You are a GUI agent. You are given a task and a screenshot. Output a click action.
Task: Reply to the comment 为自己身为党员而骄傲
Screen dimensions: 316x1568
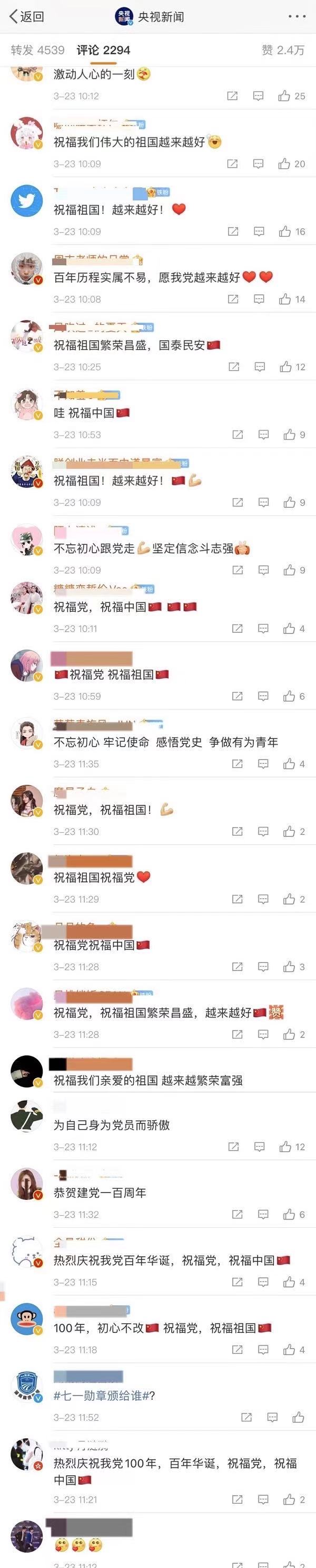click(260, 1147)
